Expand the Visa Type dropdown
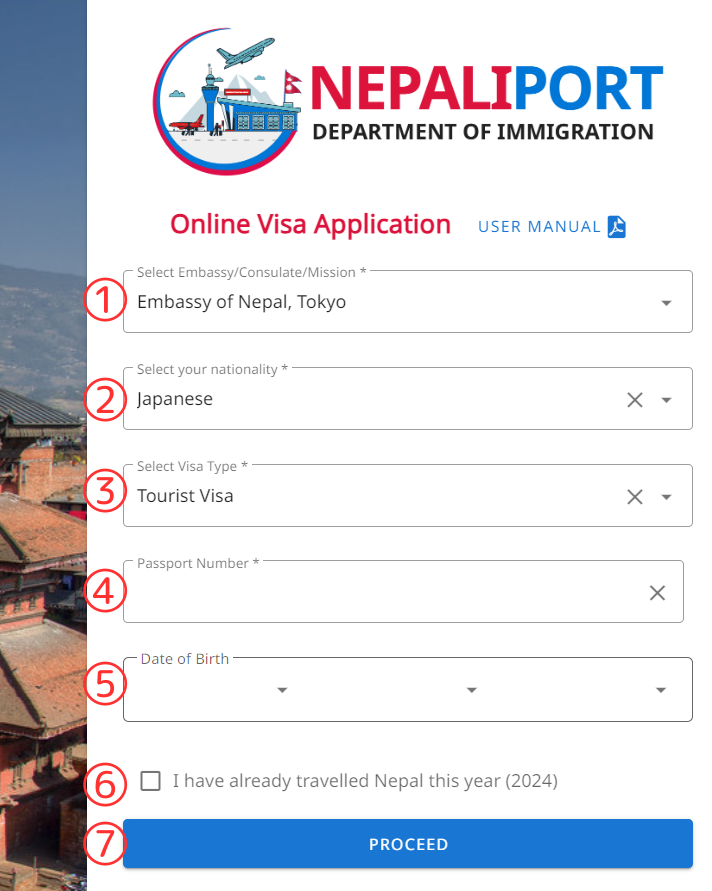This screenshot has width=712, height=891. pyautogui.click(x=666, y=497)
